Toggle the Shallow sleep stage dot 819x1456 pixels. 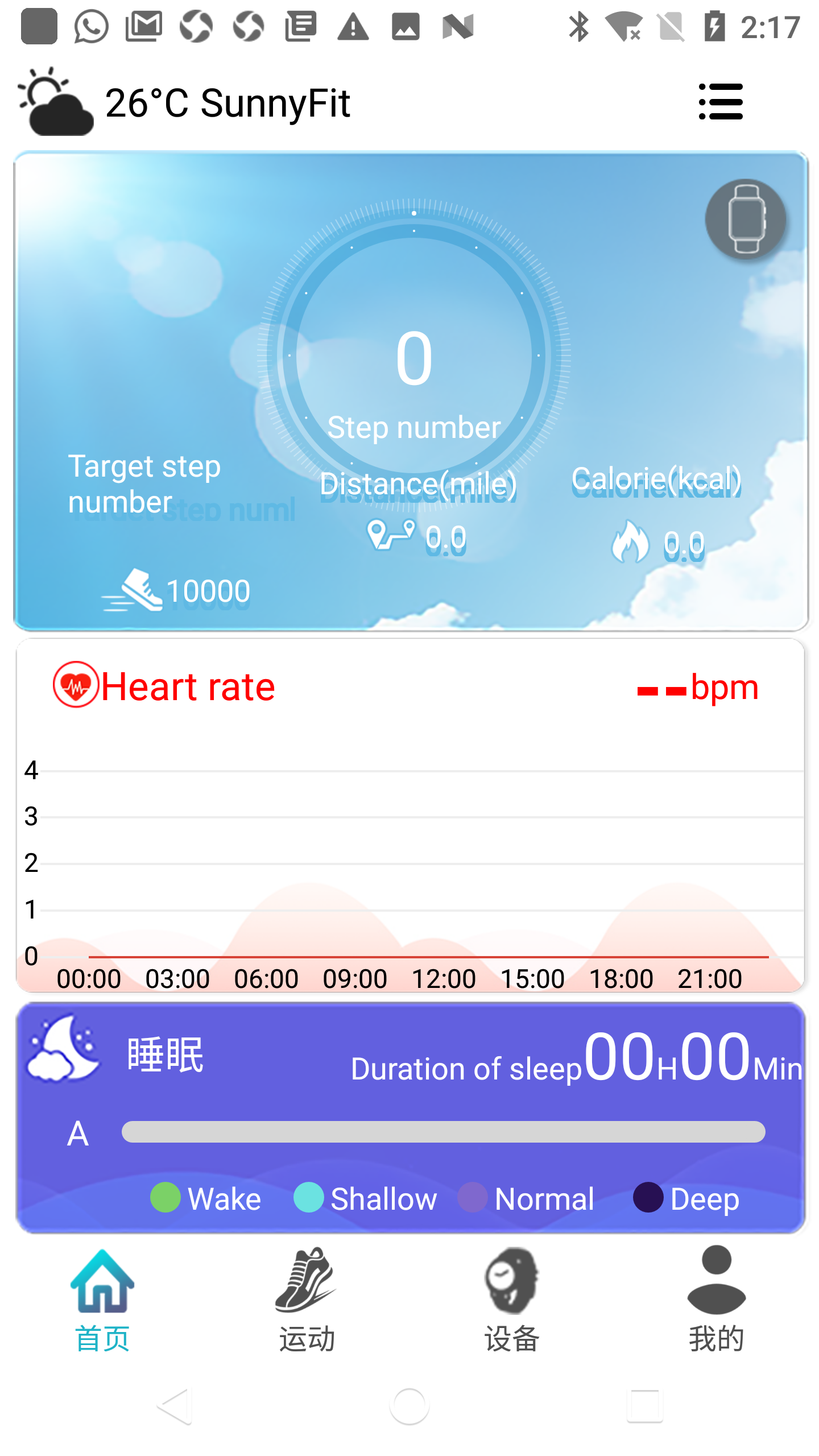click(309, 1198)
